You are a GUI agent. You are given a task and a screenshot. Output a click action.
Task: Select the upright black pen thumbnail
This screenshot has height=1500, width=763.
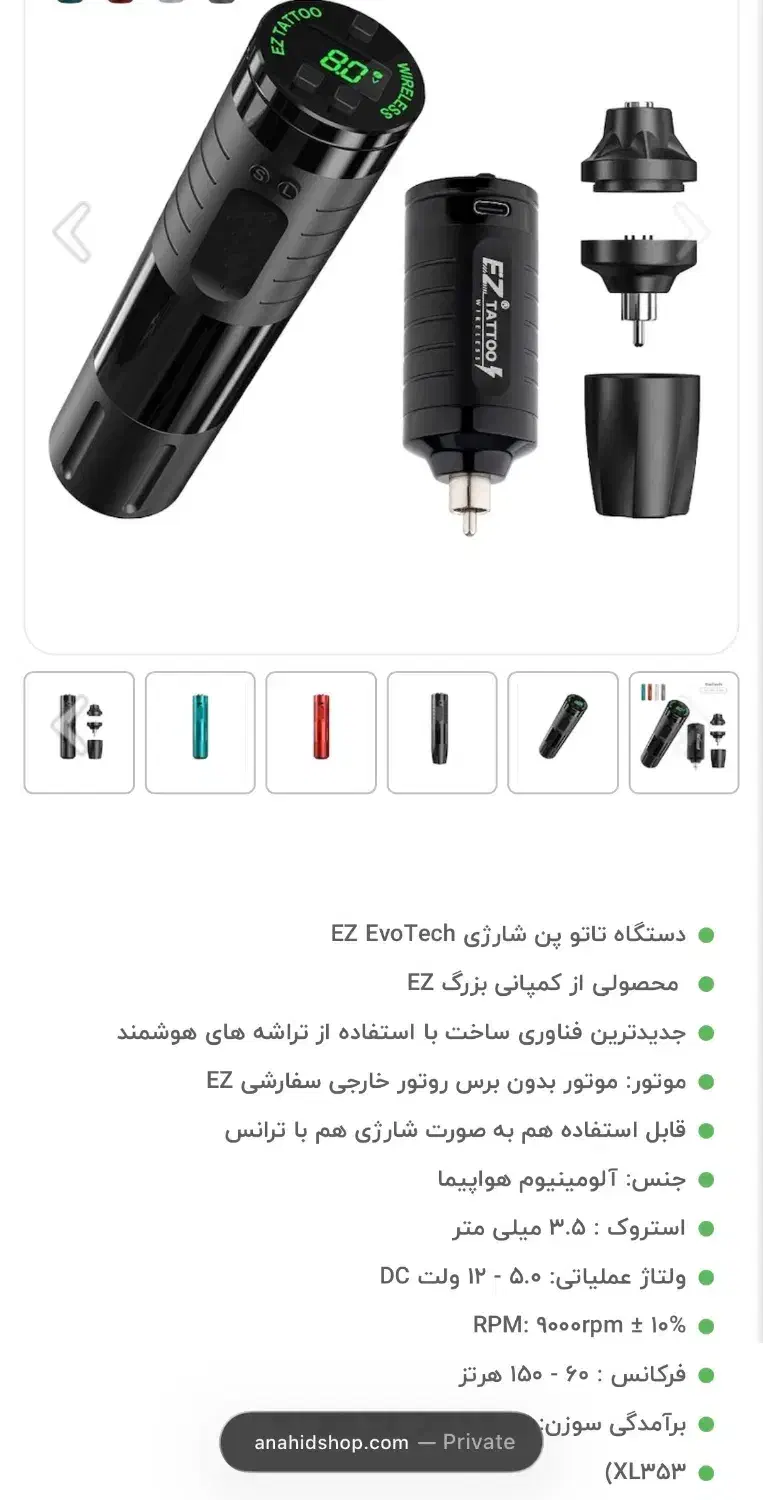(442, 732)
